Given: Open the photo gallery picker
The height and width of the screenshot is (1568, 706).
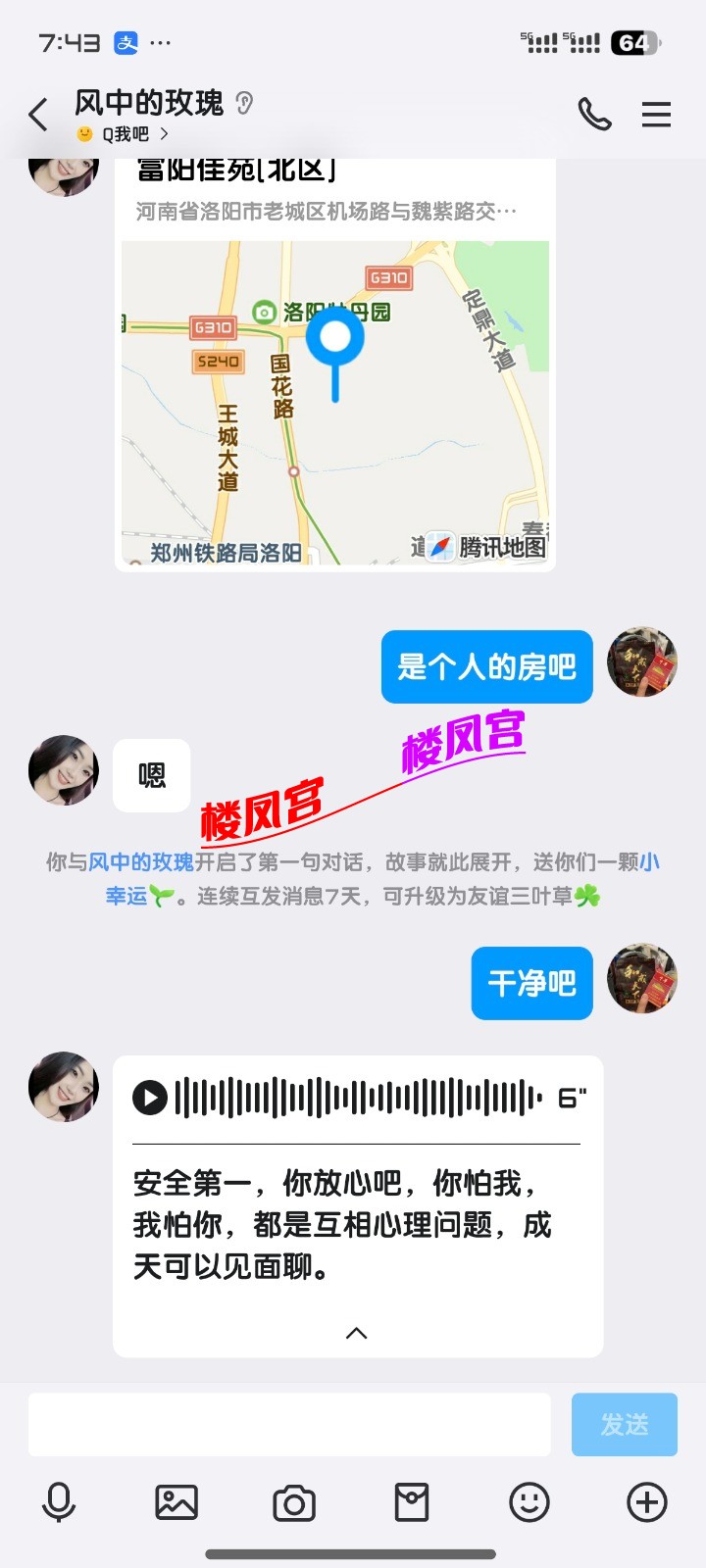Looking at the screenshot, I should 176,1502.
